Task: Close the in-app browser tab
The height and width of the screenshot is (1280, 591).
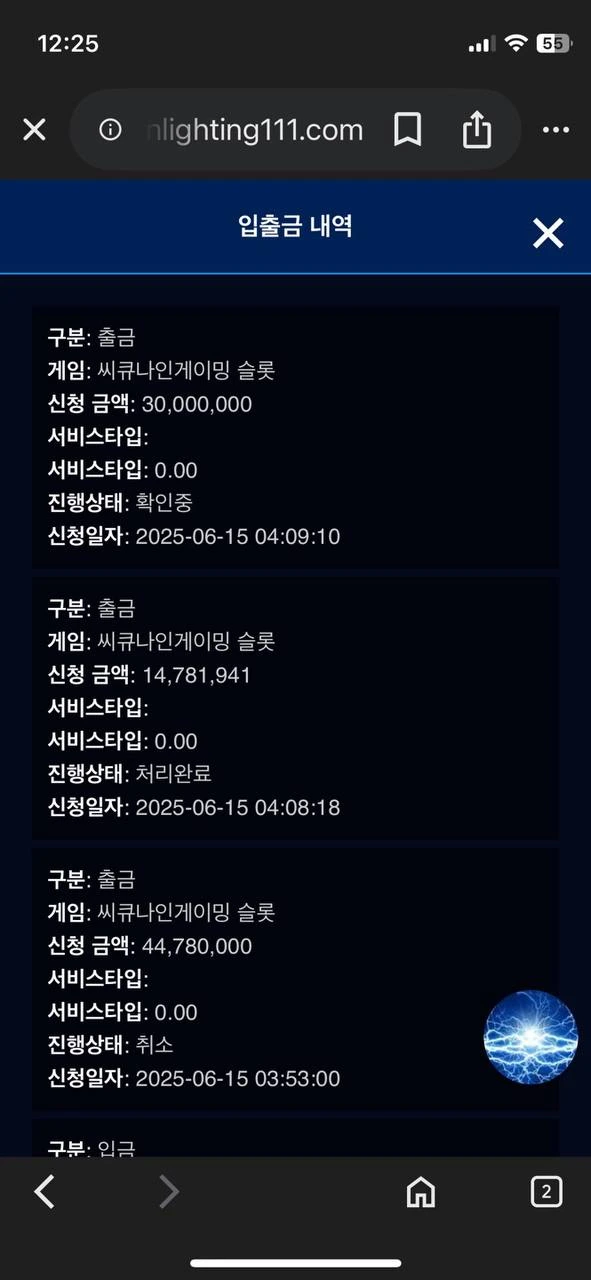Action: click(x=34, y=130)
